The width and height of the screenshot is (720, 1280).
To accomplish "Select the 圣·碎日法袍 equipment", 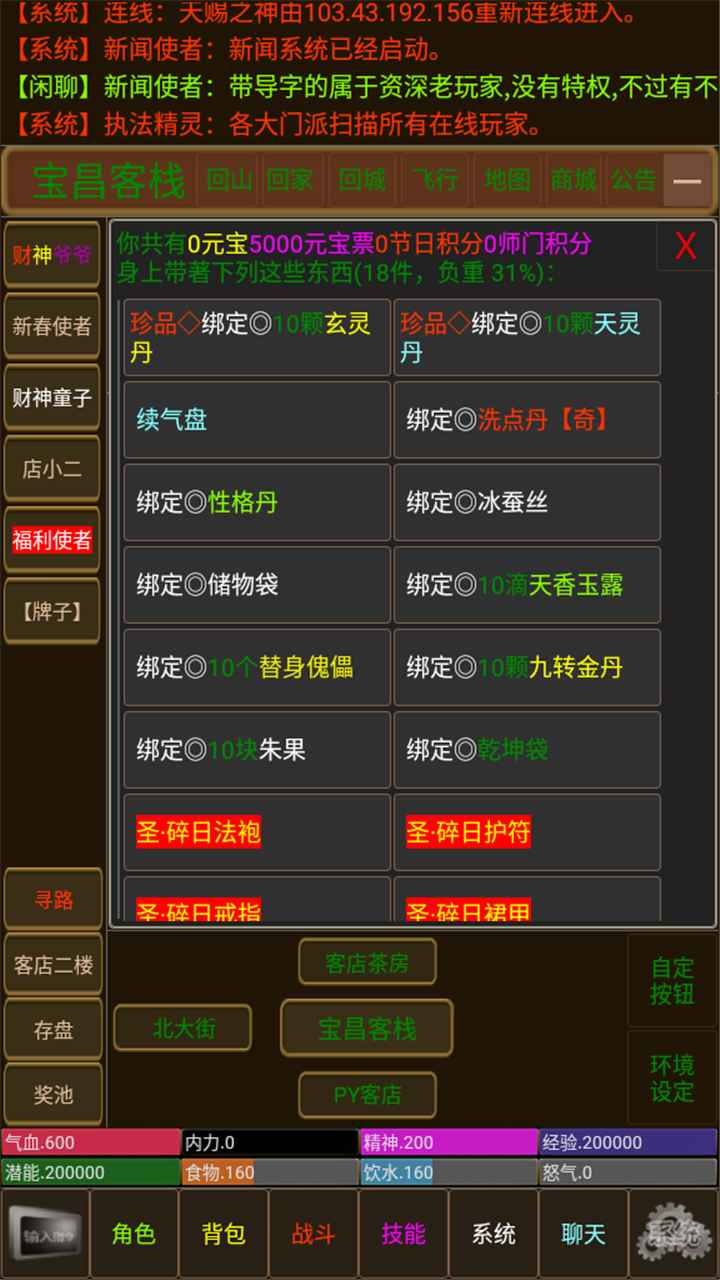I will click(x=256, y=831).
